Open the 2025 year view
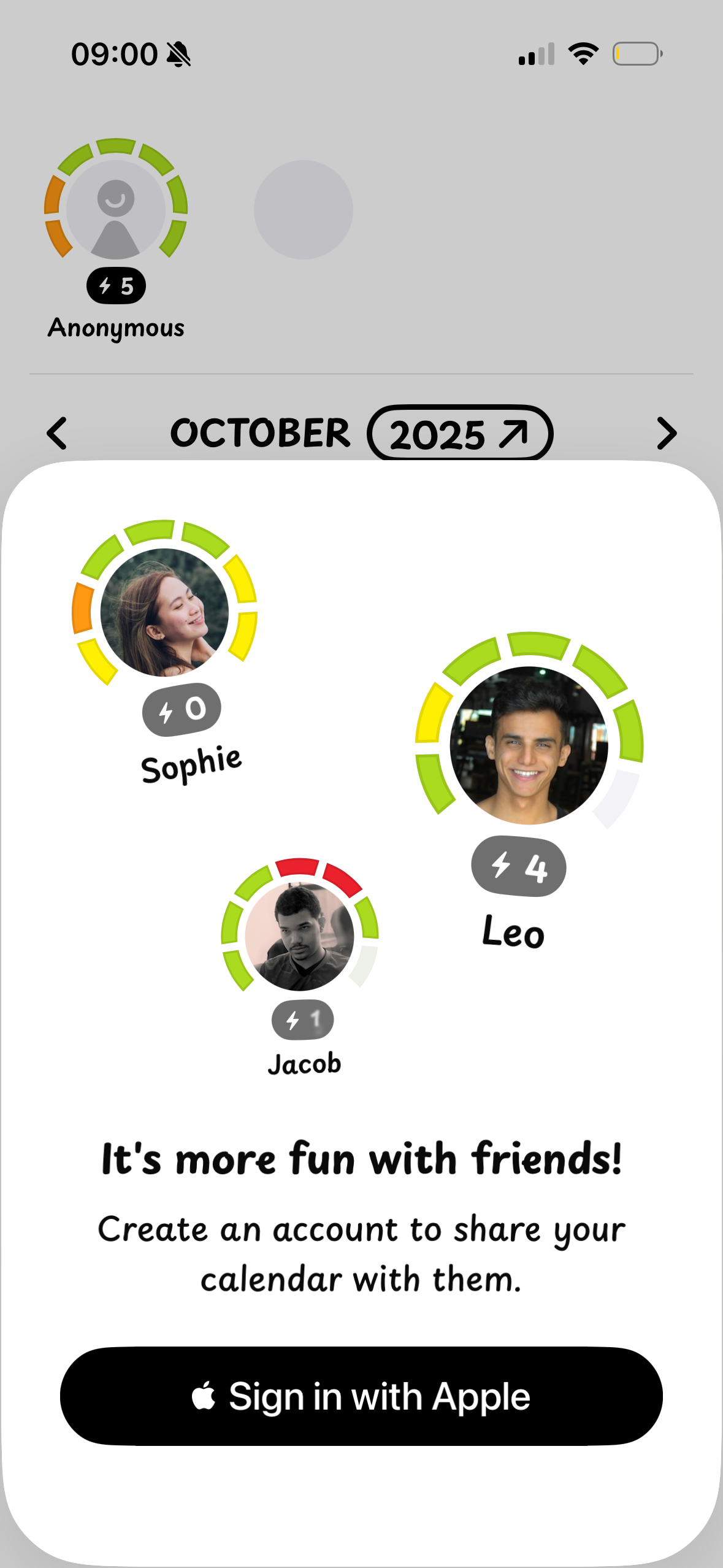Screen dimensions: 723x1568 (x=460, y=433)
